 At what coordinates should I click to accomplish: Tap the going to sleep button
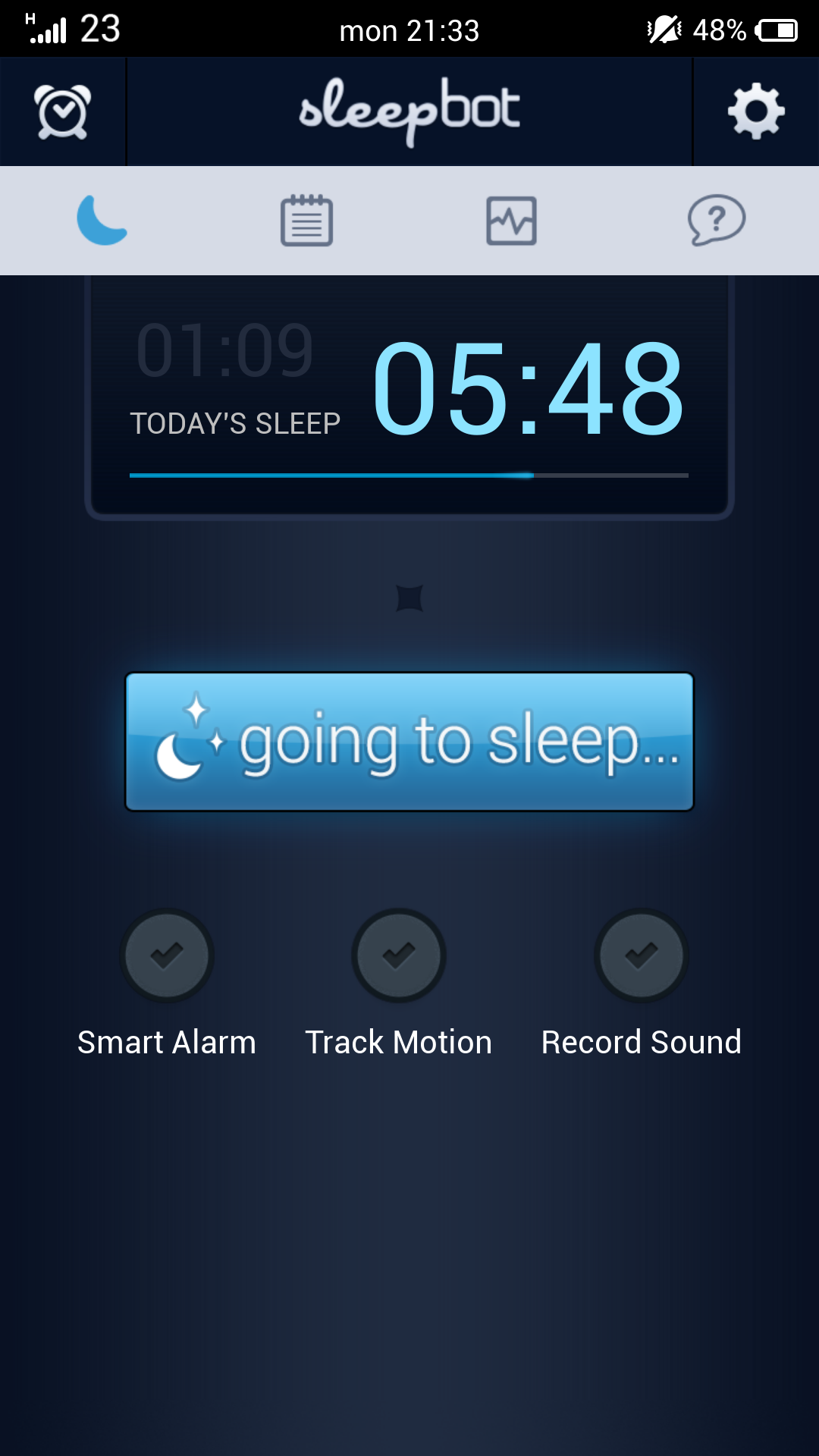(x=409, y=742)
